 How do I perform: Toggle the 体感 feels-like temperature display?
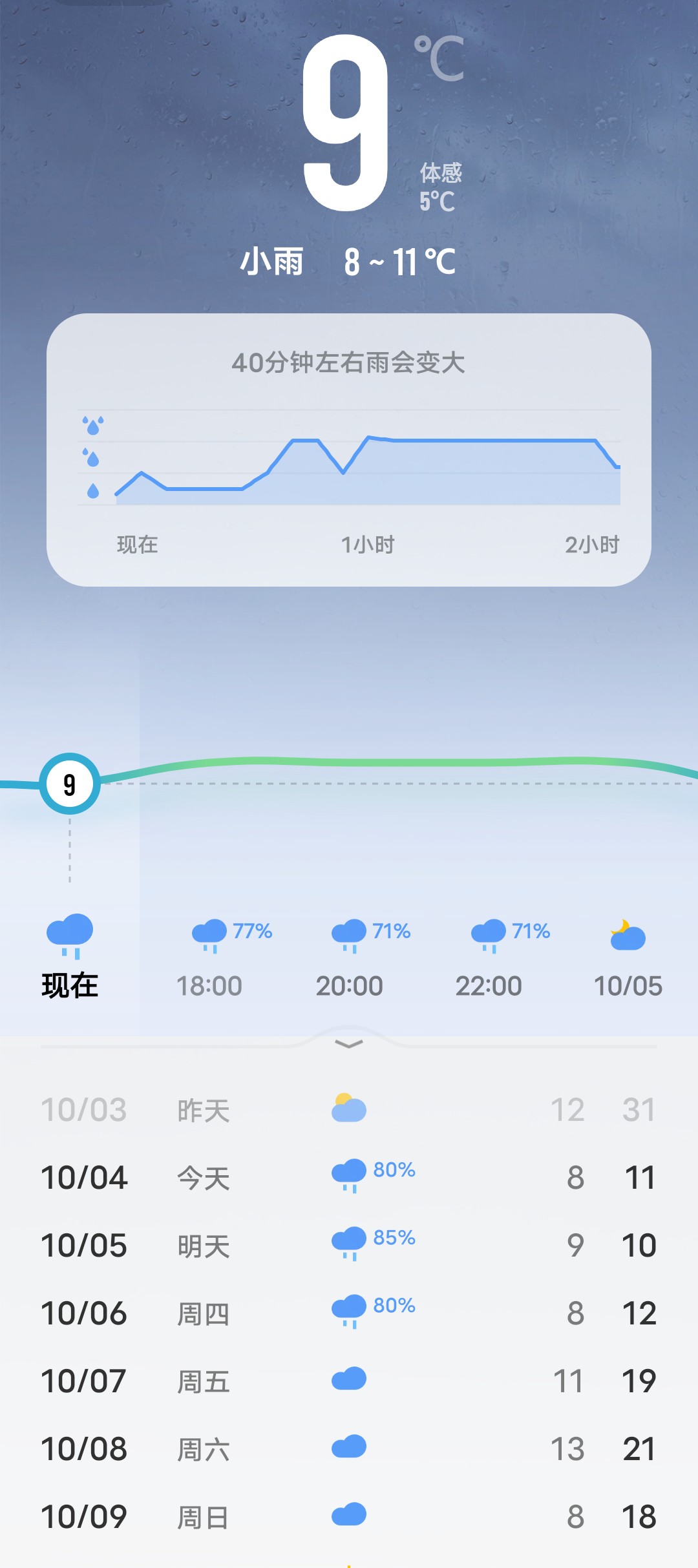click(442, 186)
